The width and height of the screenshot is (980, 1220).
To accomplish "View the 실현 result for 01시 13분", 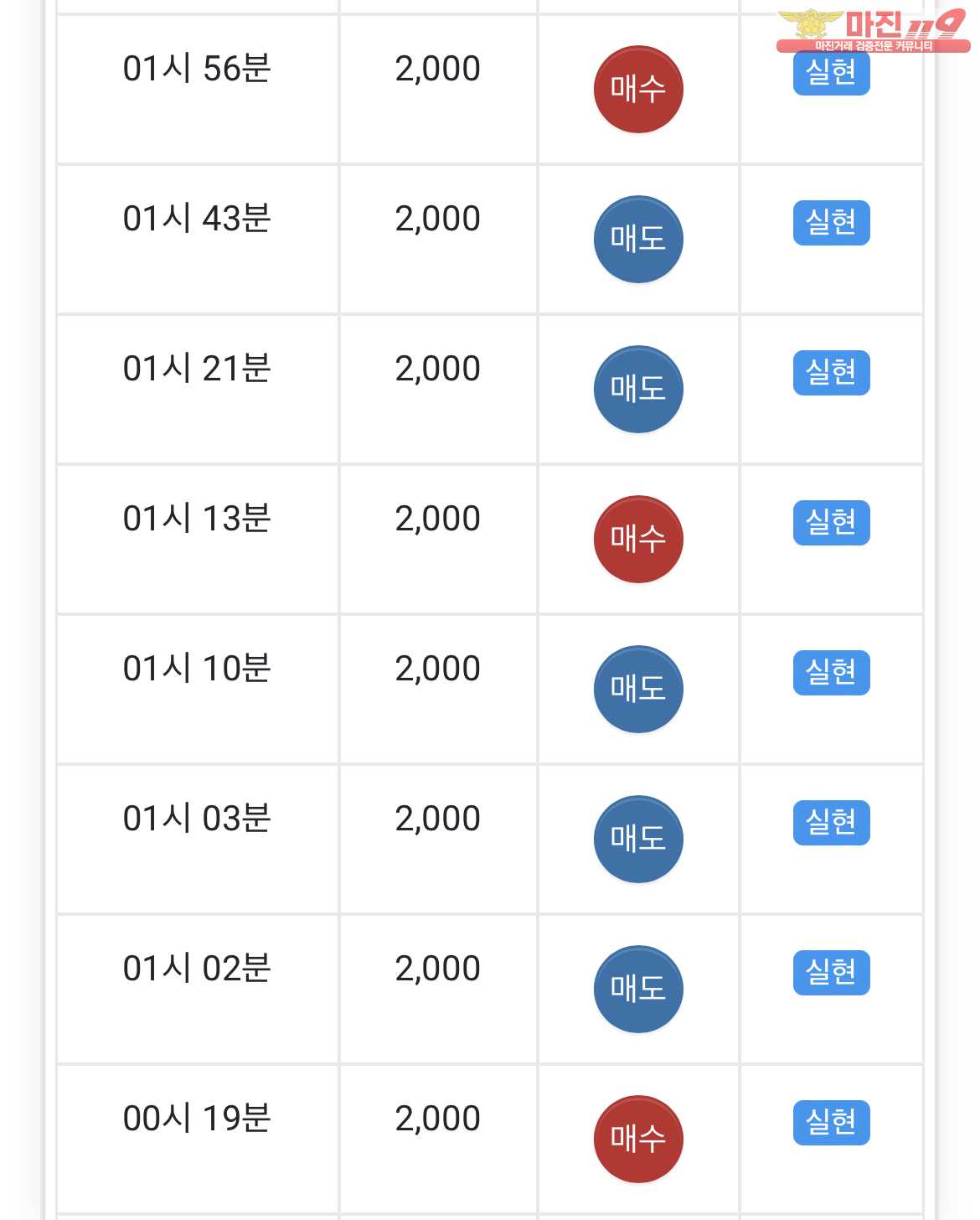I will tap(831, 523).
